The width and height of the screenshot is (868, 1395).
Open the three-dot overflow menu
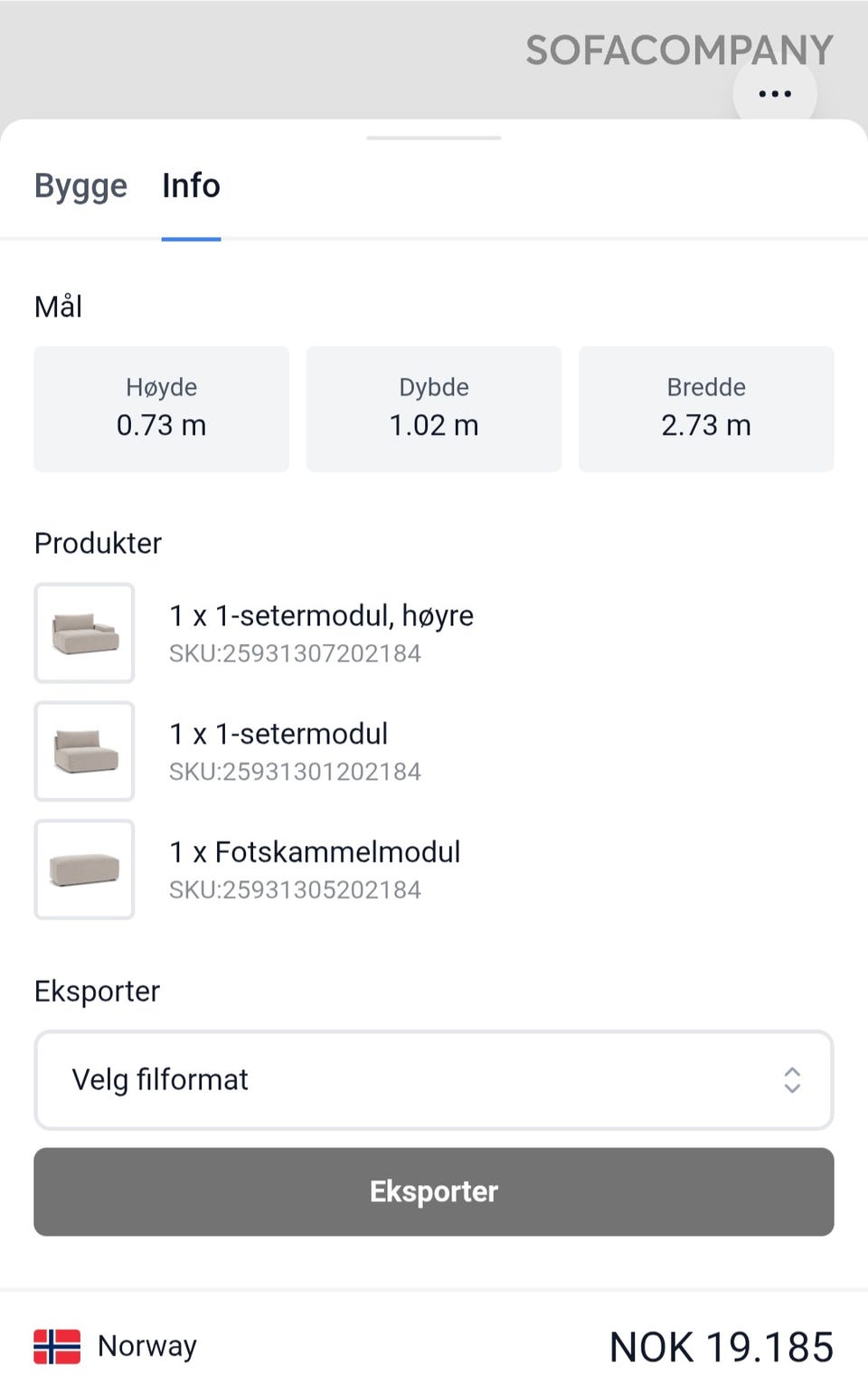(x=775, y=93)
